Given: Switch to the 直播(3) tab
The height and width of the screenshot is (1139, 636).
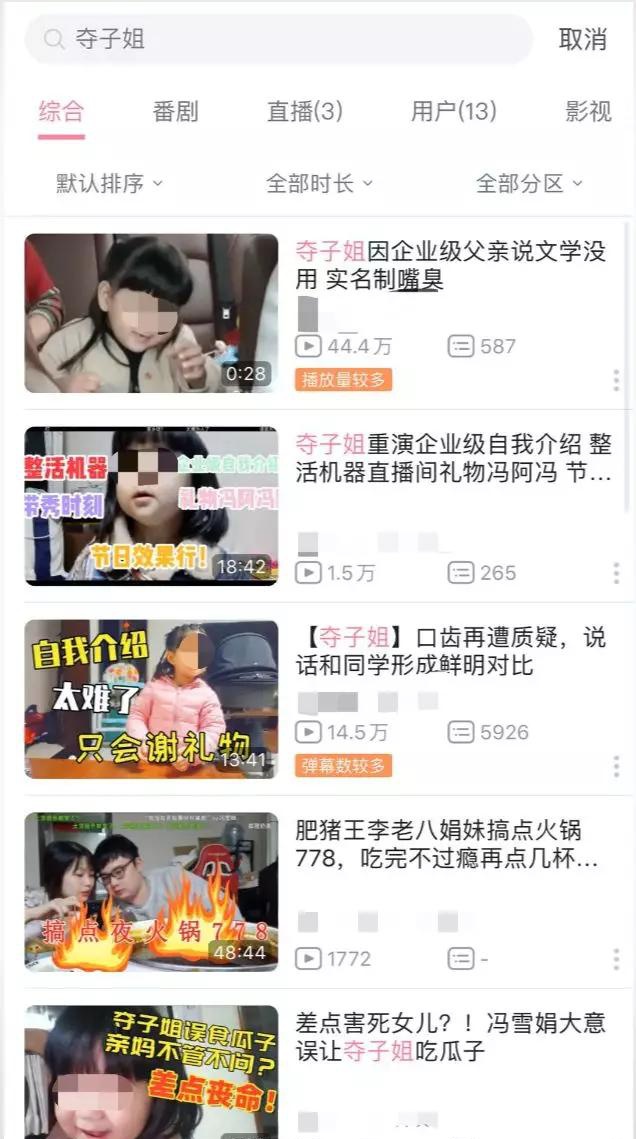Looking at the screenshot, I should 305,111.
